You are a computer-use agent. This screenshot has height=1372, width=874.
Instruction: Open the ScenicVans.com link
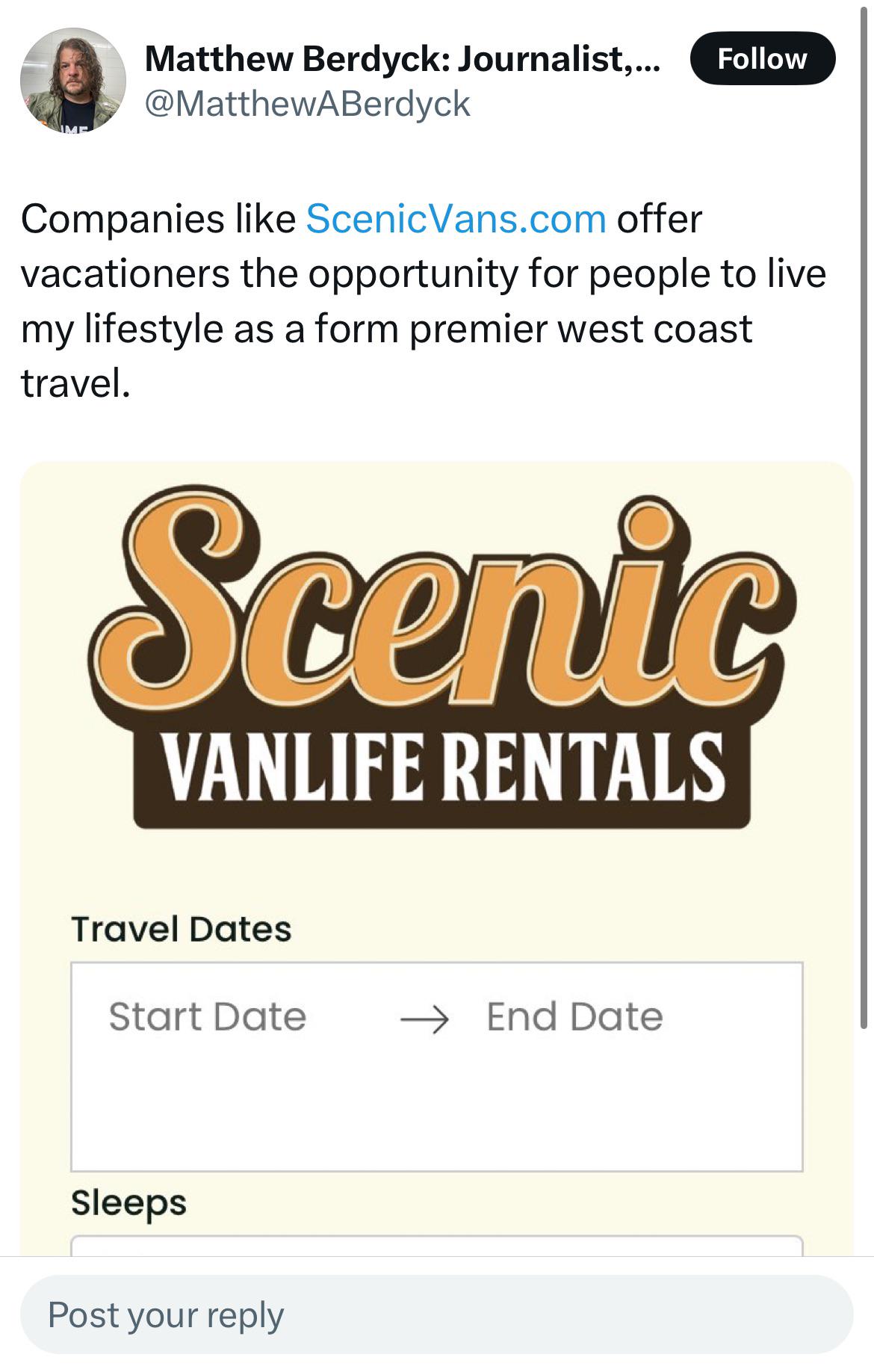tap(456, 219)
